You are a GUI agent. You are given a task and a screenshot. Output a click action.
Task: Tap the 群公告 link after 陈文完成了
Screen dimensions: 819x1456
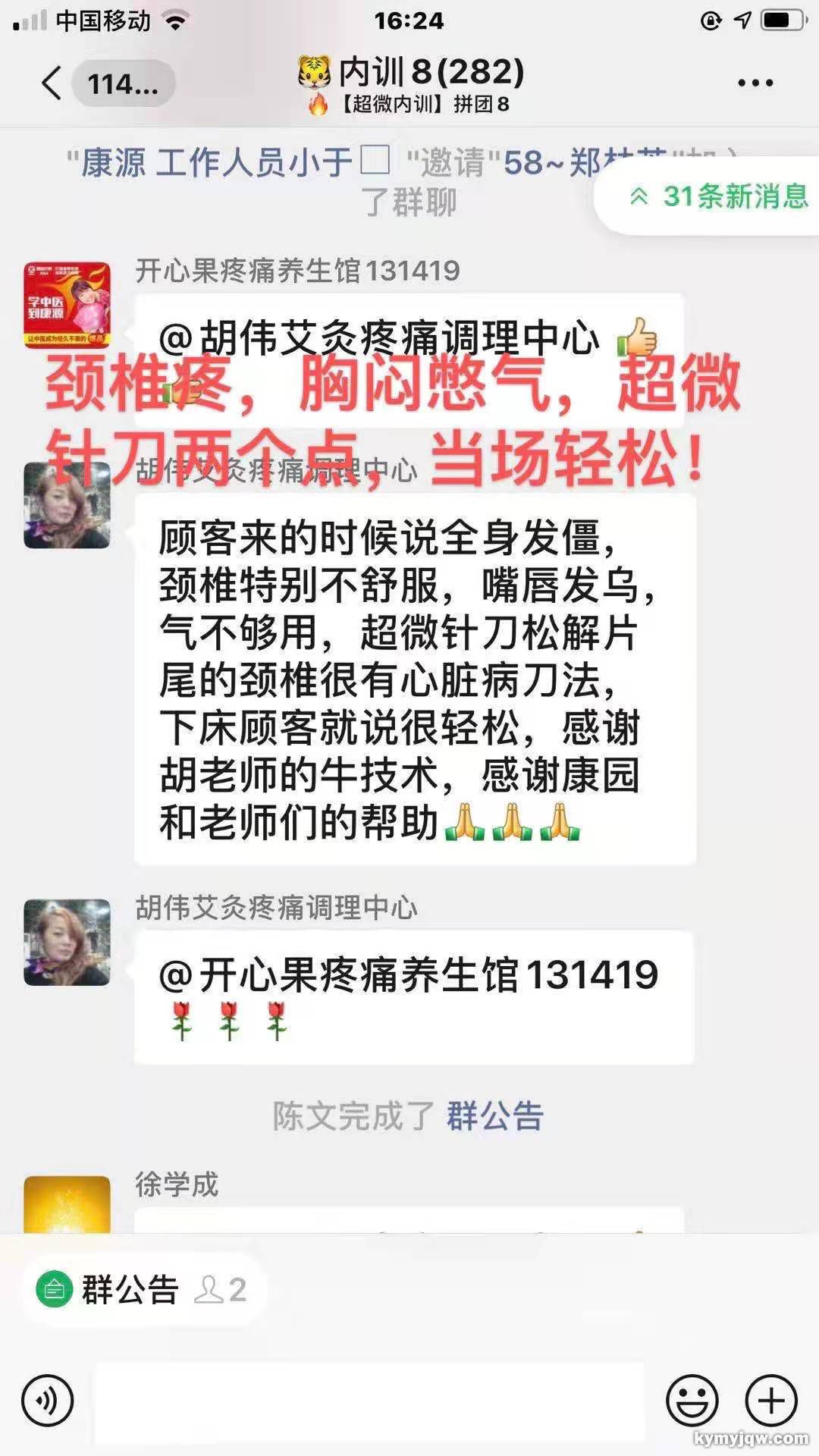tap(494, 1116)
